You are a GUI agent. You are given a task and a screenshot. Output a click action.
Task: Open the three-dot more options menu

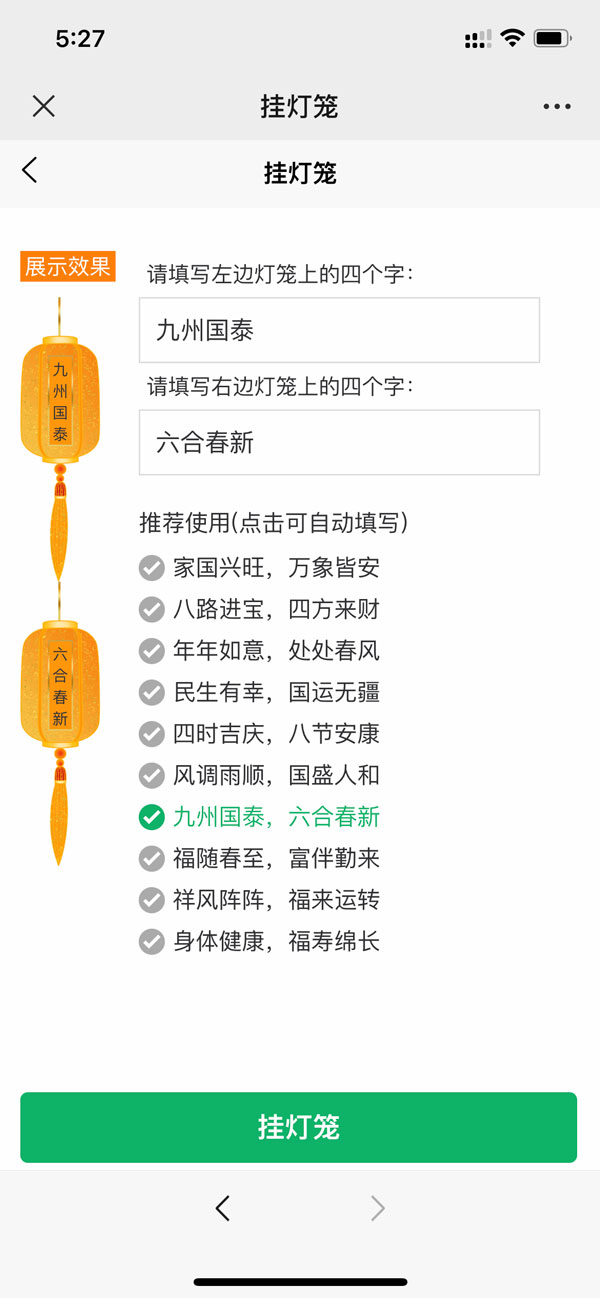click(x=557, y=107)
